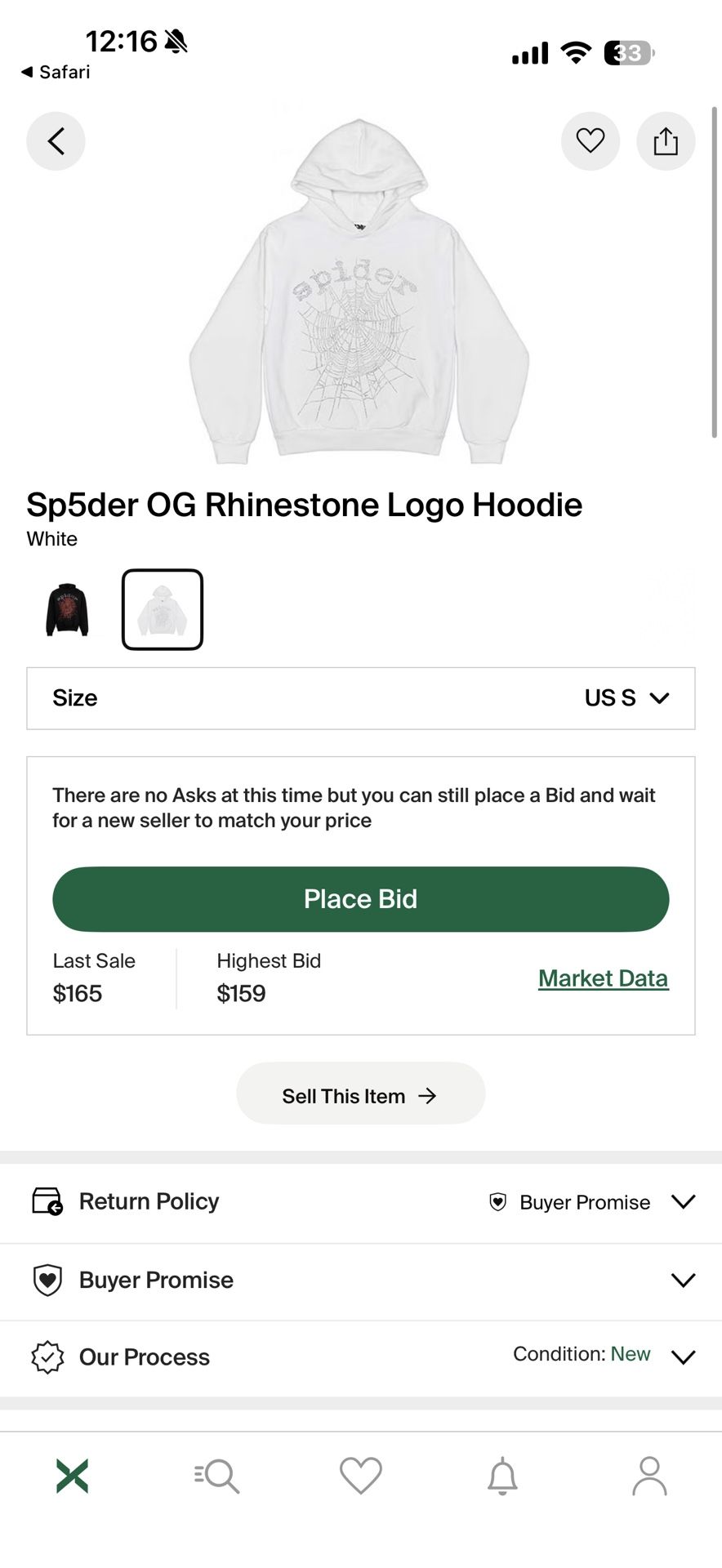722x1568 pixels.
Task: Open the favorites tab in bottom bar
Action: click(x=360, y=1477)
